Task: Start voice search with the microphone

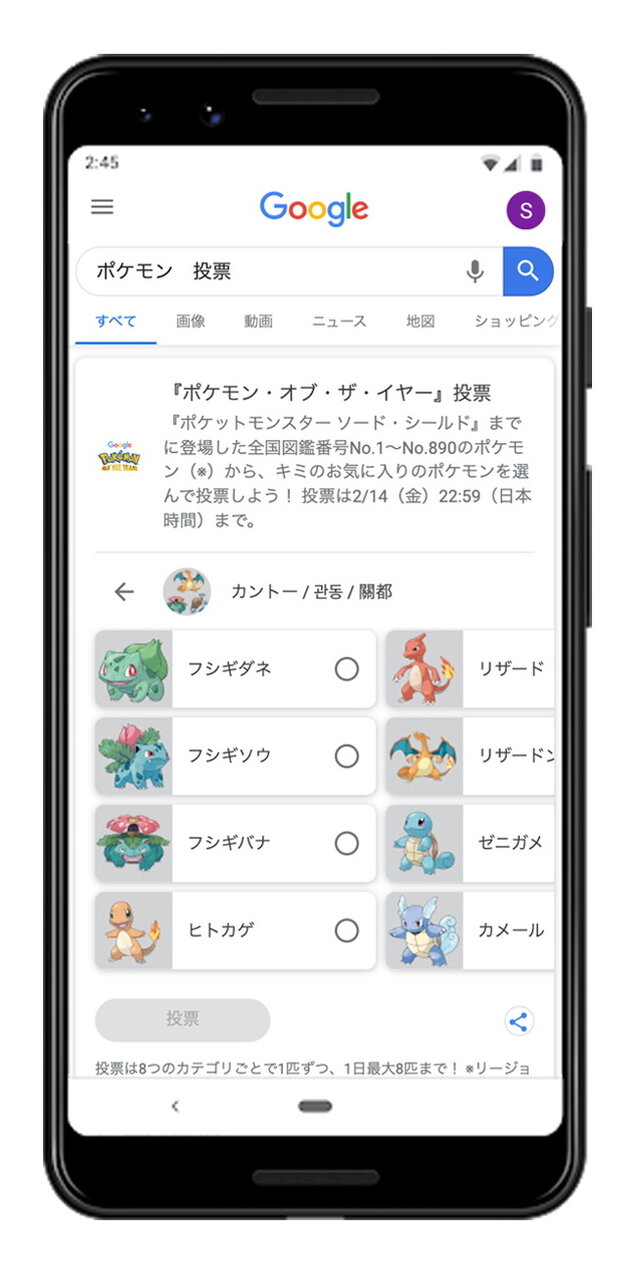Action: [475, 271]
